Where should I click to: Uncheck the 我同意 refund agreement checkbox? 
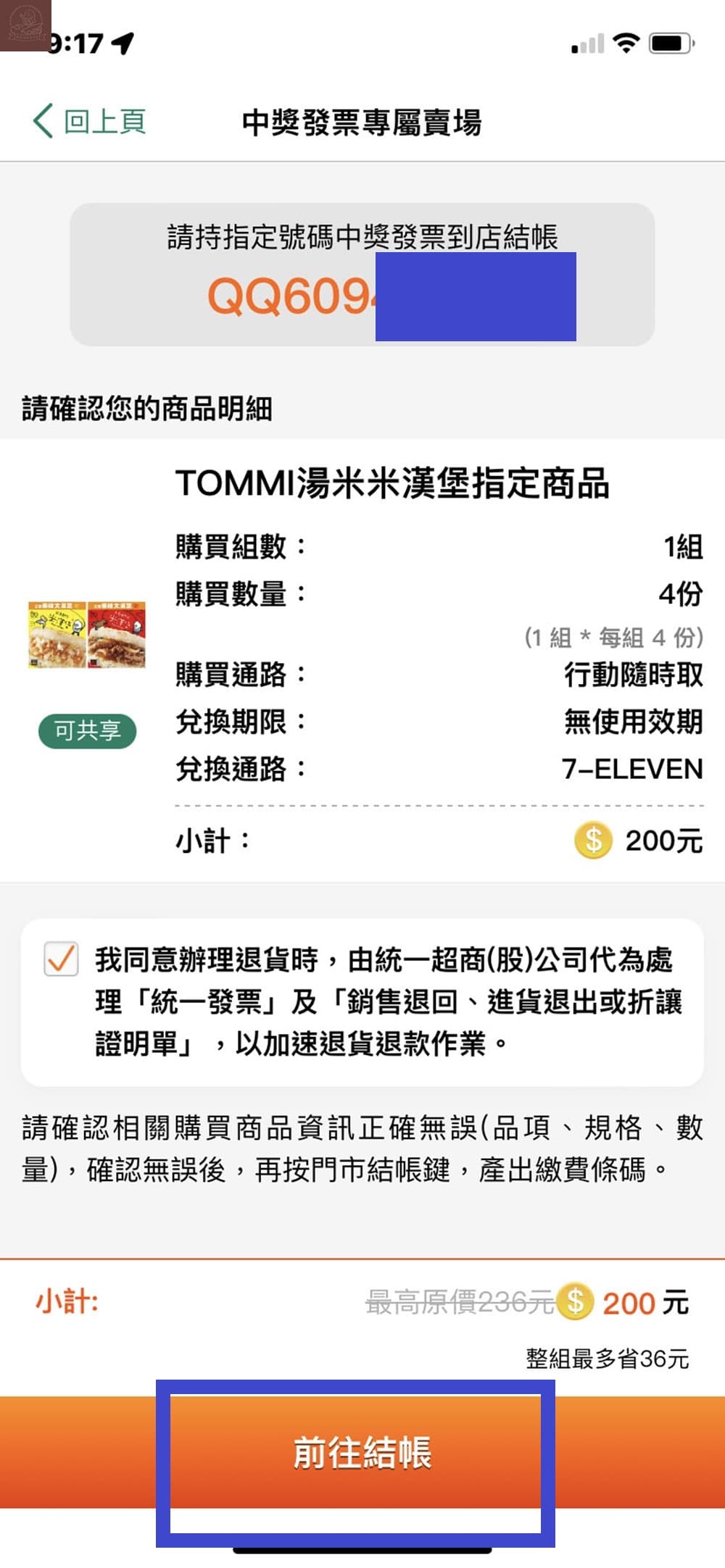click(x=60, y=958)
